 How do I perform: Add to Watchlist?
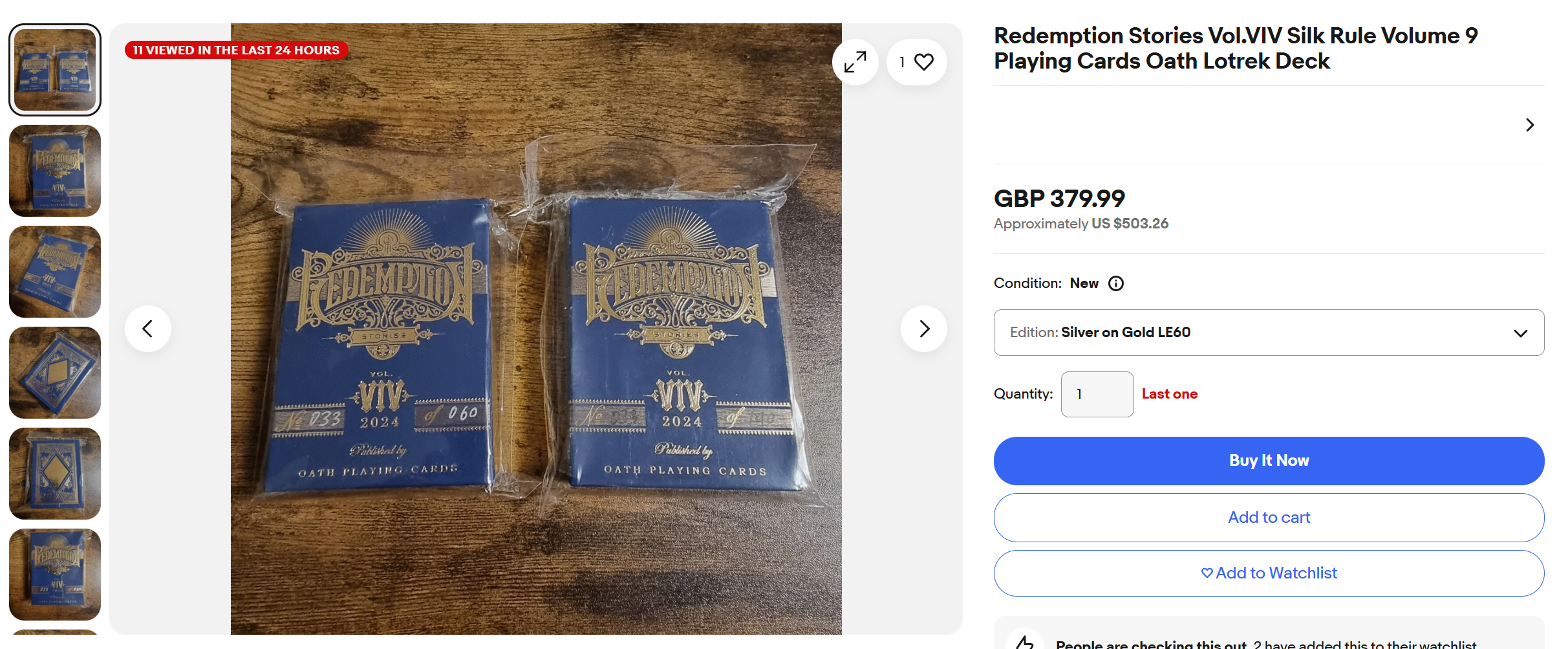1269,573
